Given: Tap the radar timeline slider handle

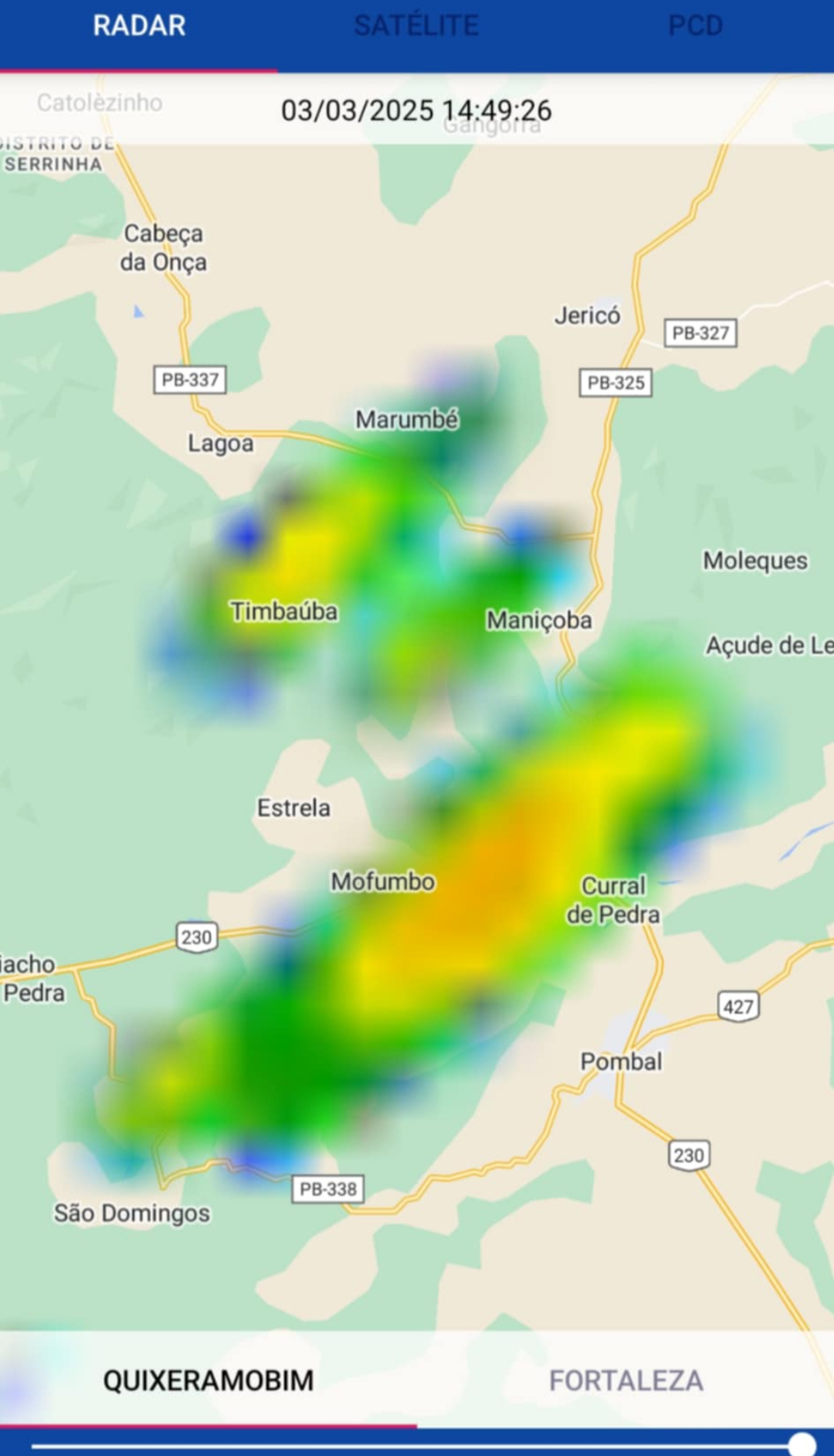Looking at the screenshot, I should [x=802, y=1444].
